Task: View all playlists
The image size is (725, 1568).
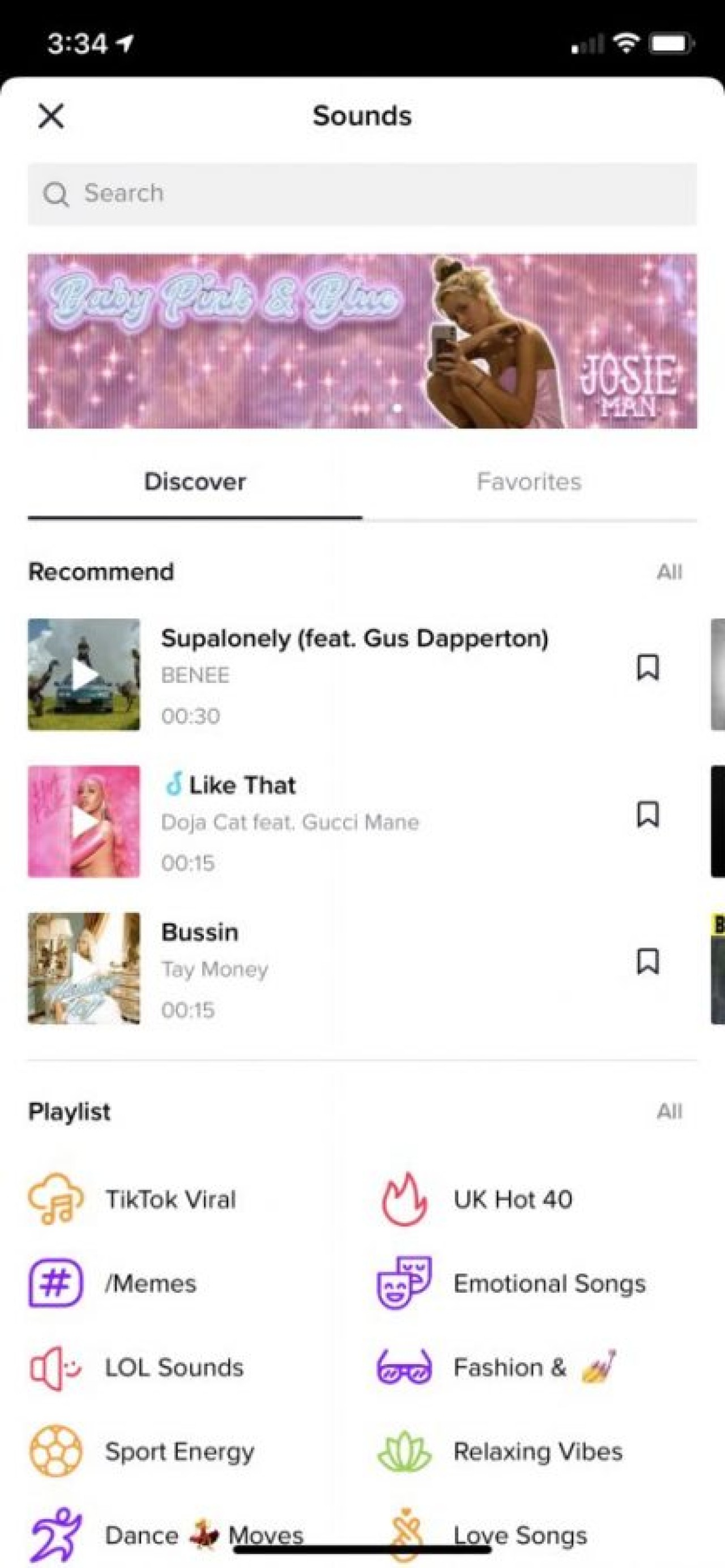Action: click(x=669, y=1112)
